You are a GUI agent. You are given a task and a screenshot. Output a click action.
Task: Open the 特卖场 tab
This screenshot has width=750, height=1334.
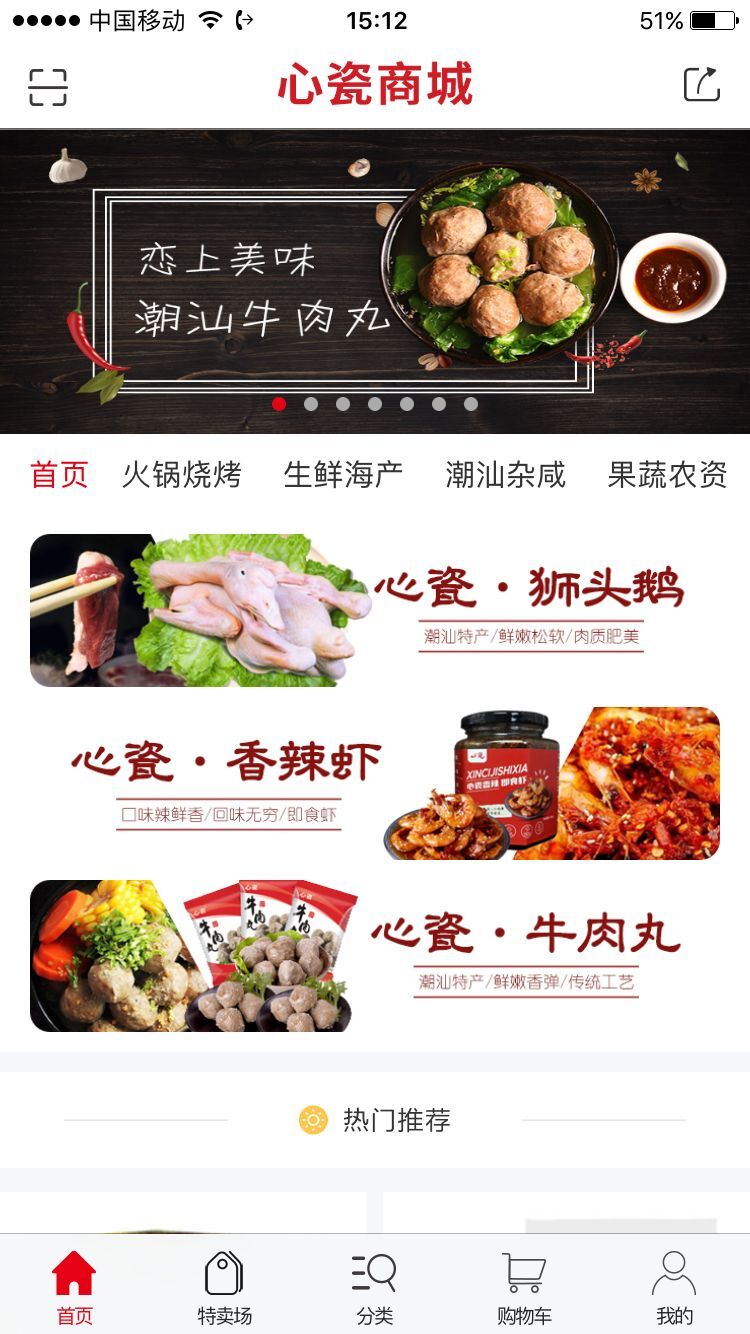coord(224,1287)
